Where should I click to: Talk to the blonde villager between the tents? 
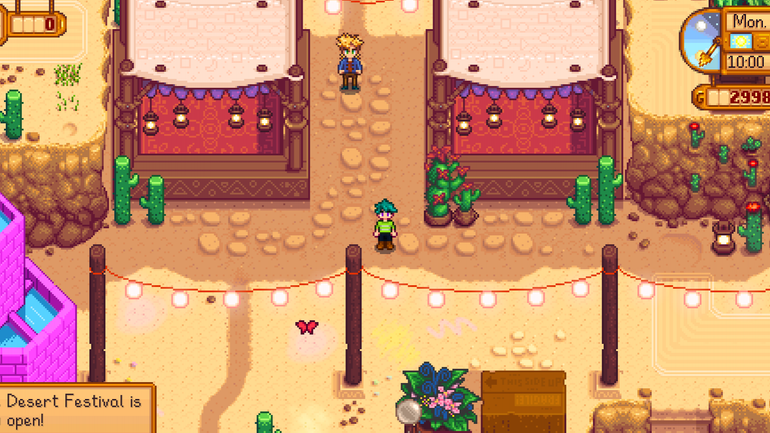coord(349,60)
